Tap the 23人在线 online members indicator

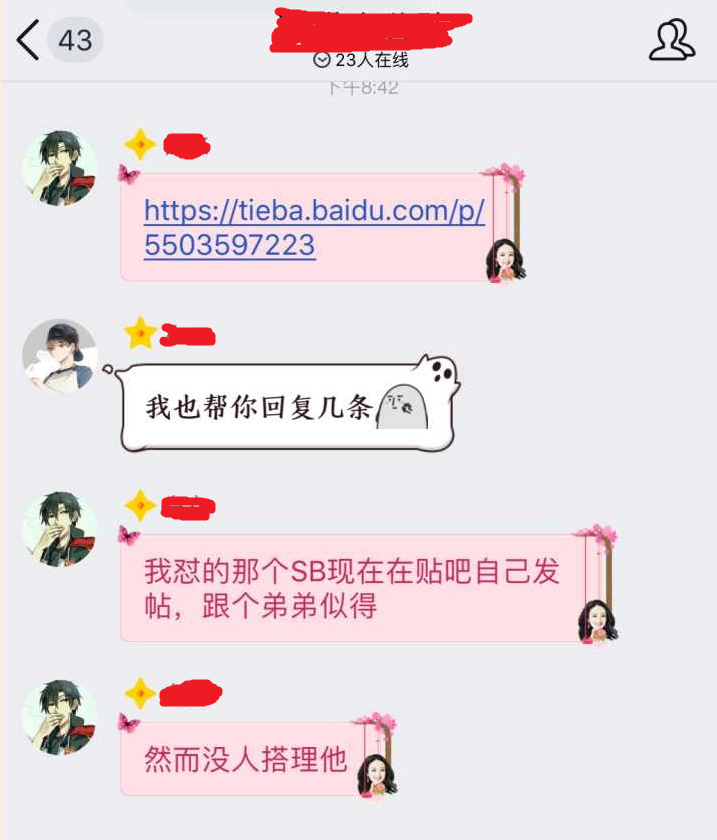point(362,60)
